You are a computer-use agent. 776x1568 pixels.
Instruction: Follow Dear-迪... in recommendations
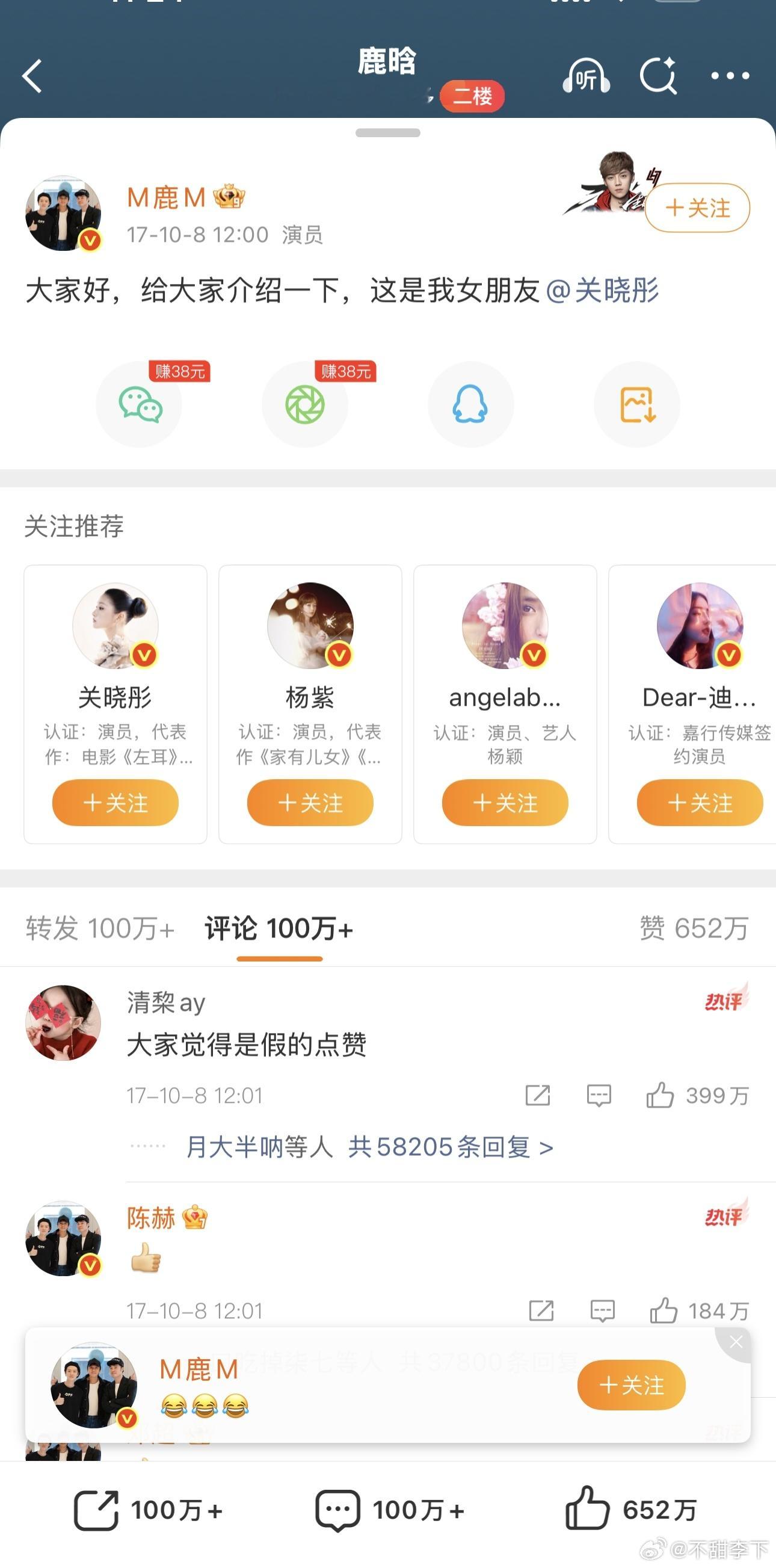(x=700, y=803)
